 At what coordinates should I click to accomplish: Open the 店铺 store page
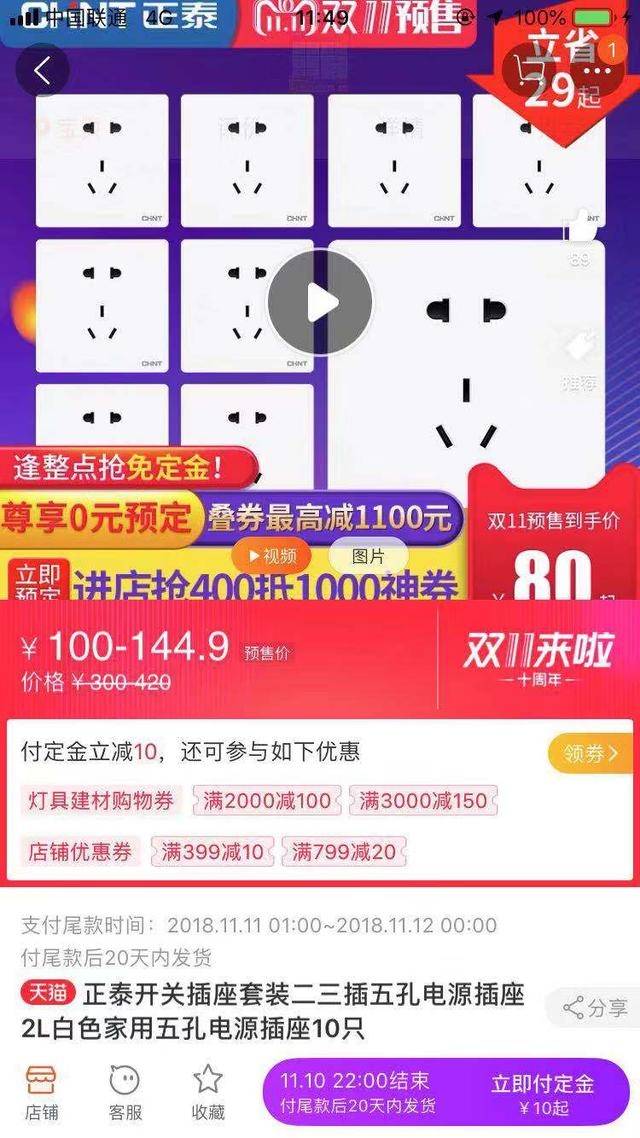click(41, 1093)
